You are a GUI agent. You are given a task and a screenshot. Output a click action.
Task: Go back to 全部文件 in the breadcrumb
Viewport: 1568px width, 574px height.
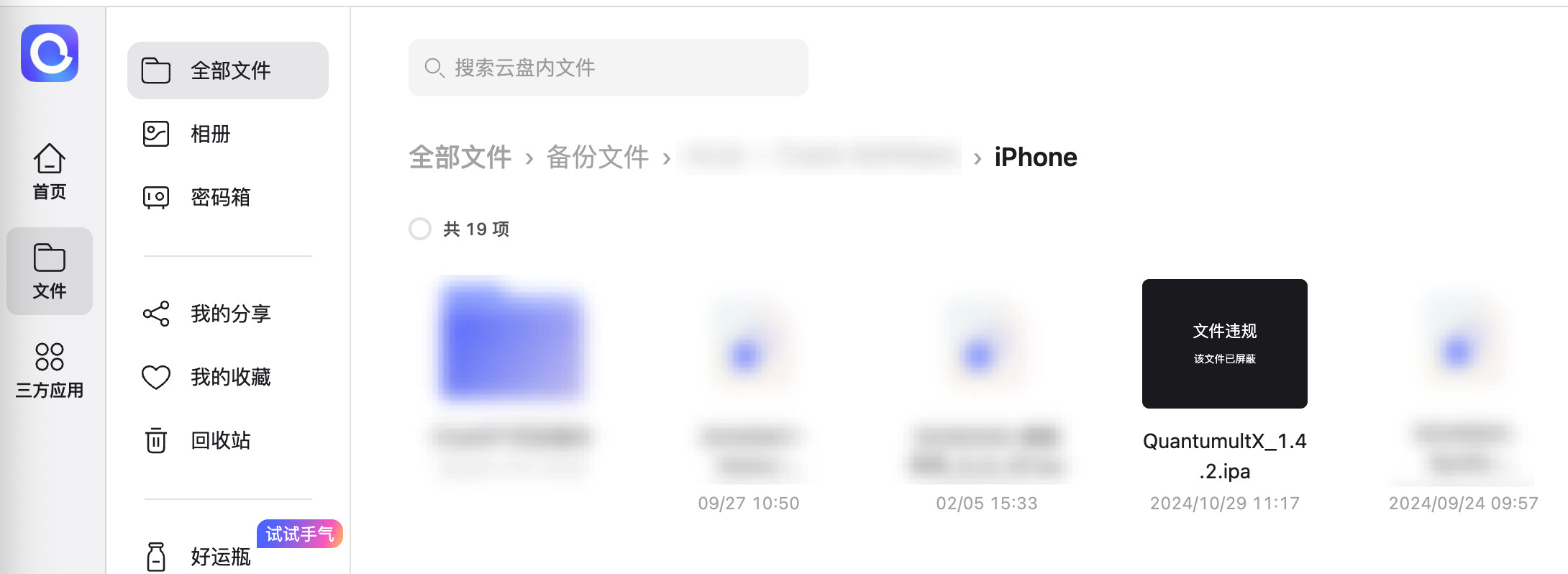(x=460, y=157)
